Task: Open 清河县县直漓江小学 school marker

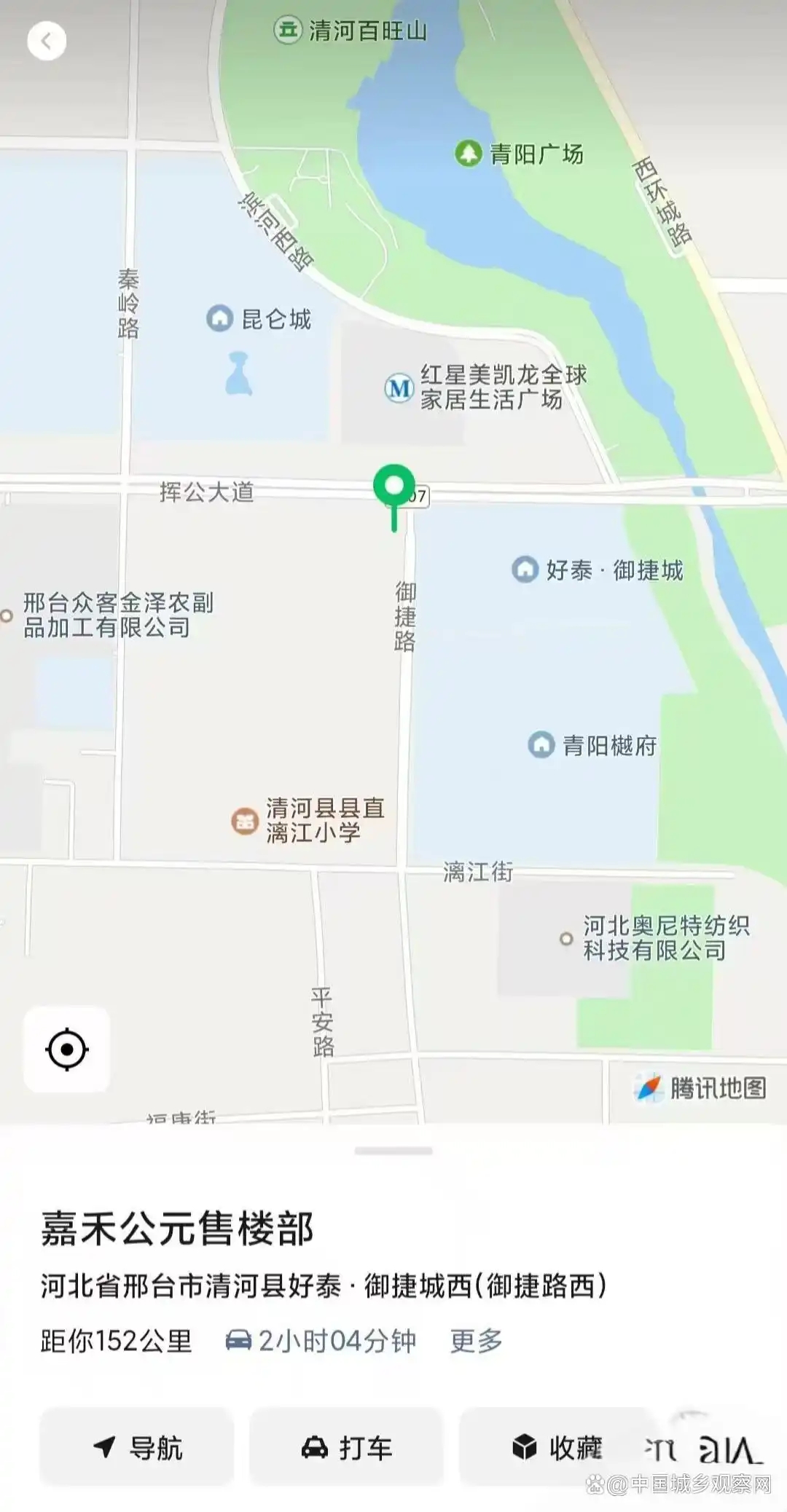Action: (x=245, y=821)
